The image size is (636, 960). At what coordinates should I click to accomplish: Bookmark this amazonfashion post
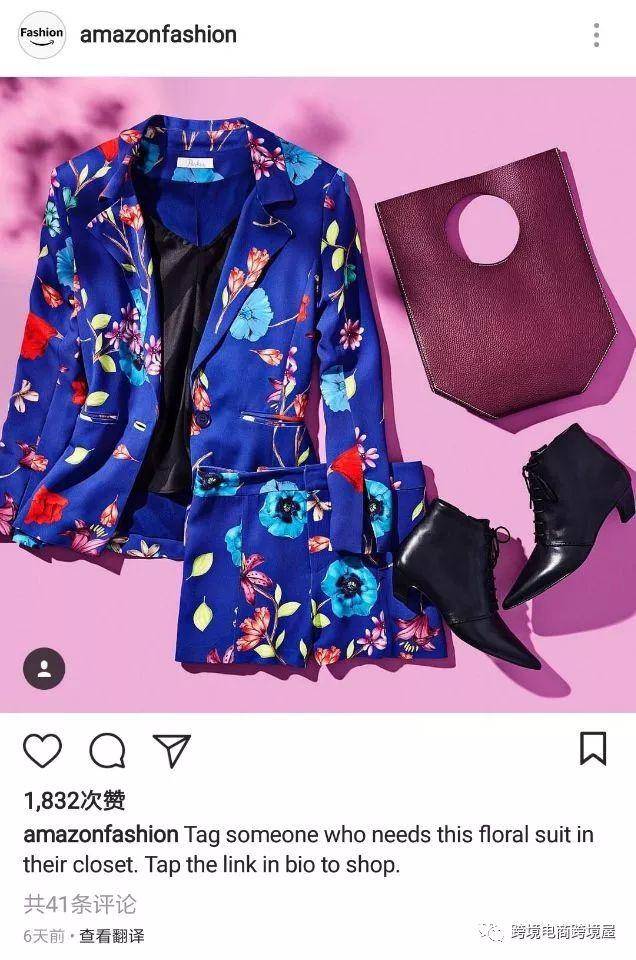[x=593, y=748]
